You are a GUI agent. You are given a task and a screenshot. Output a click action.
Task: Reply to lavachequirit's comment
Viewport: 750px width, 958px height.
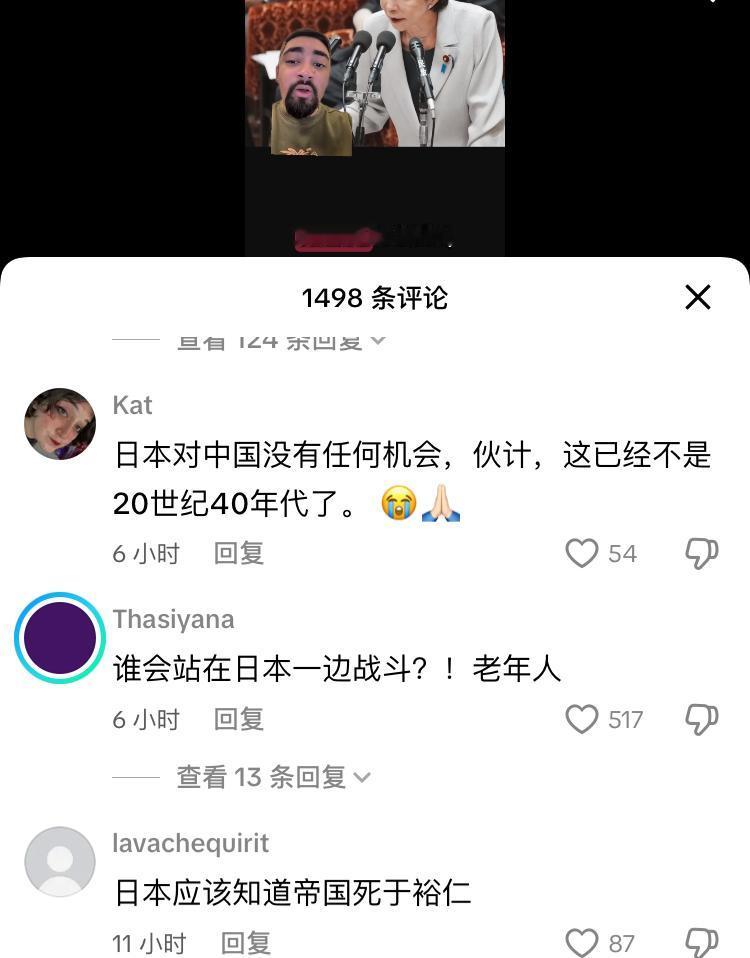(245, 941)
